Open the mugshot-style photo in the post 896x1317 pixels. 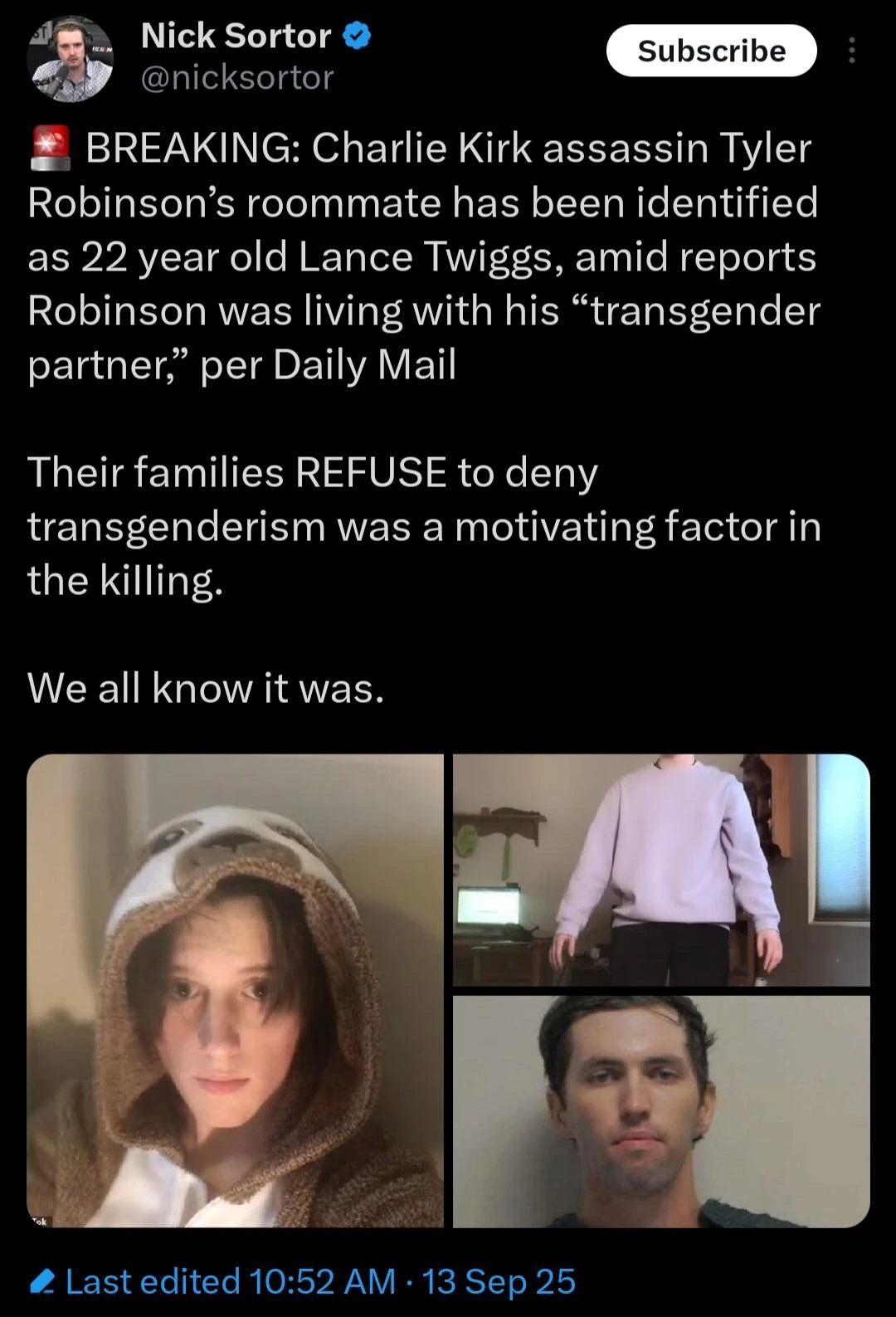click(661, 1110)
